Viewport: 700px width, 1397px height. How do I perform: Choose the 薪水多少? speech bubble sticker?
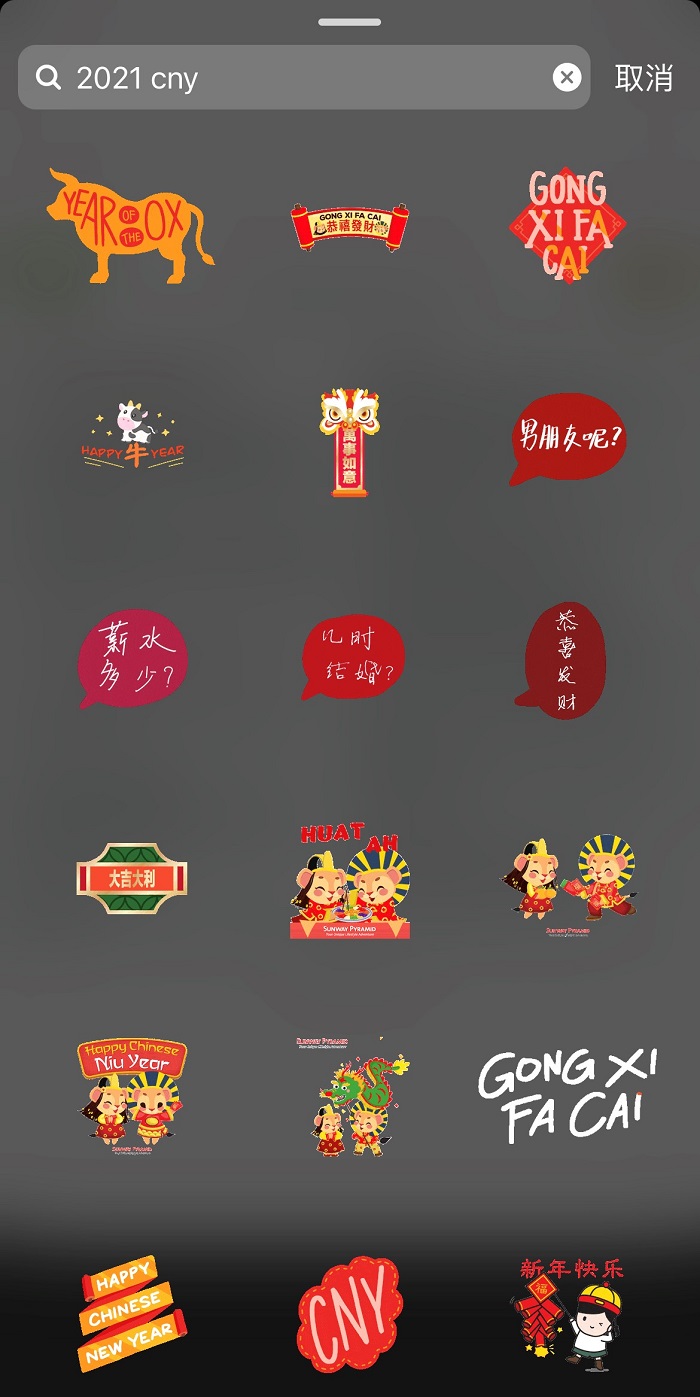click(x=133, y=657)
